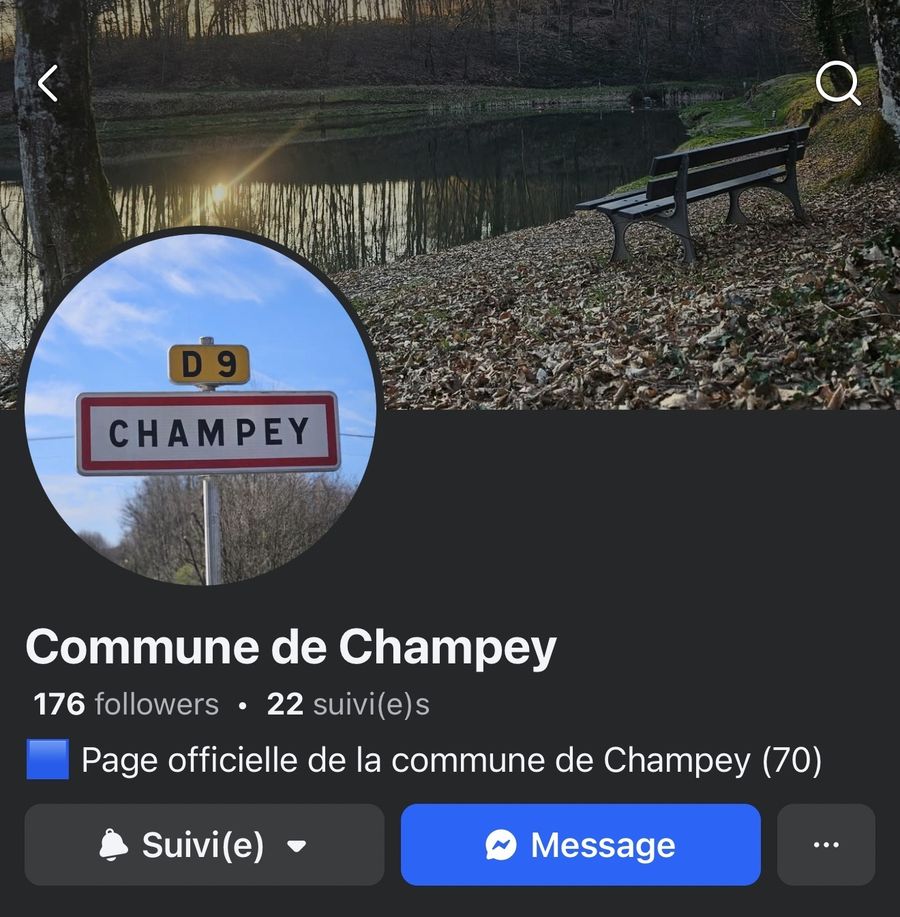Image resolution: width=900 pixels, height=917 pixels.
Task: View the 176 followers list
Action: pos(126,704)
